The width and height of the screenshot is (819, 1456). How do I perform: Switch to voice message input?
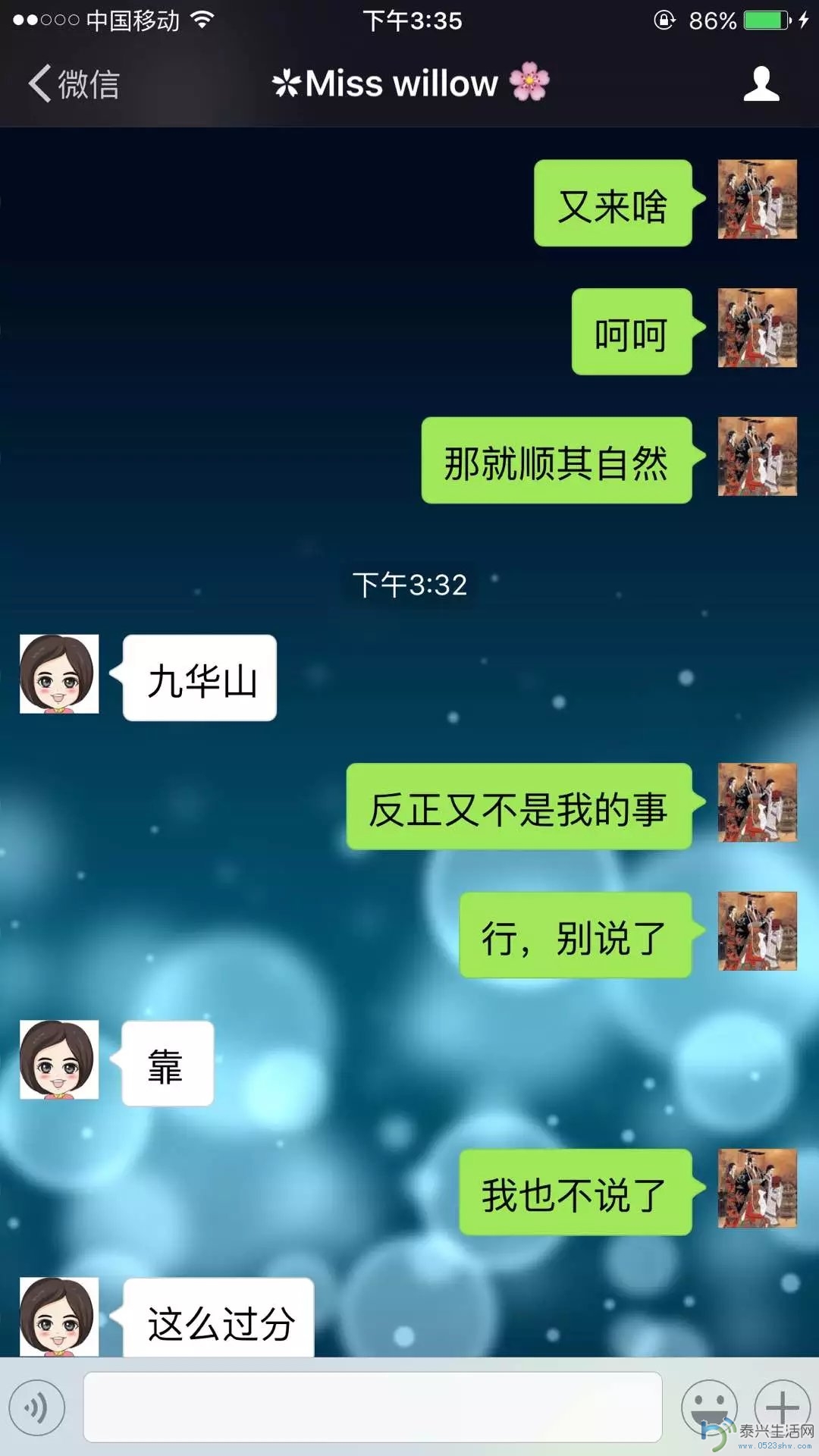(36, 1407)
